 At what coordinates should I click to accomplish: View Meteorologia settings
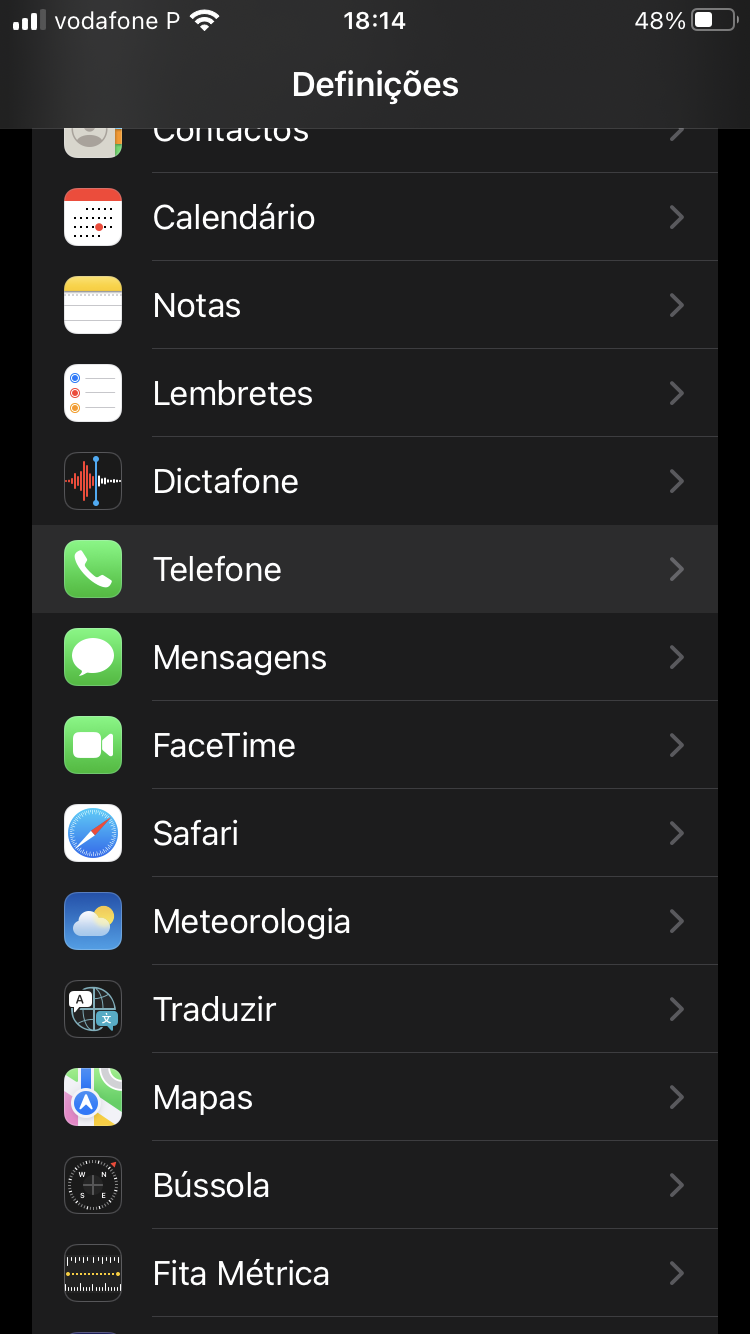click(x=374, y=921)
